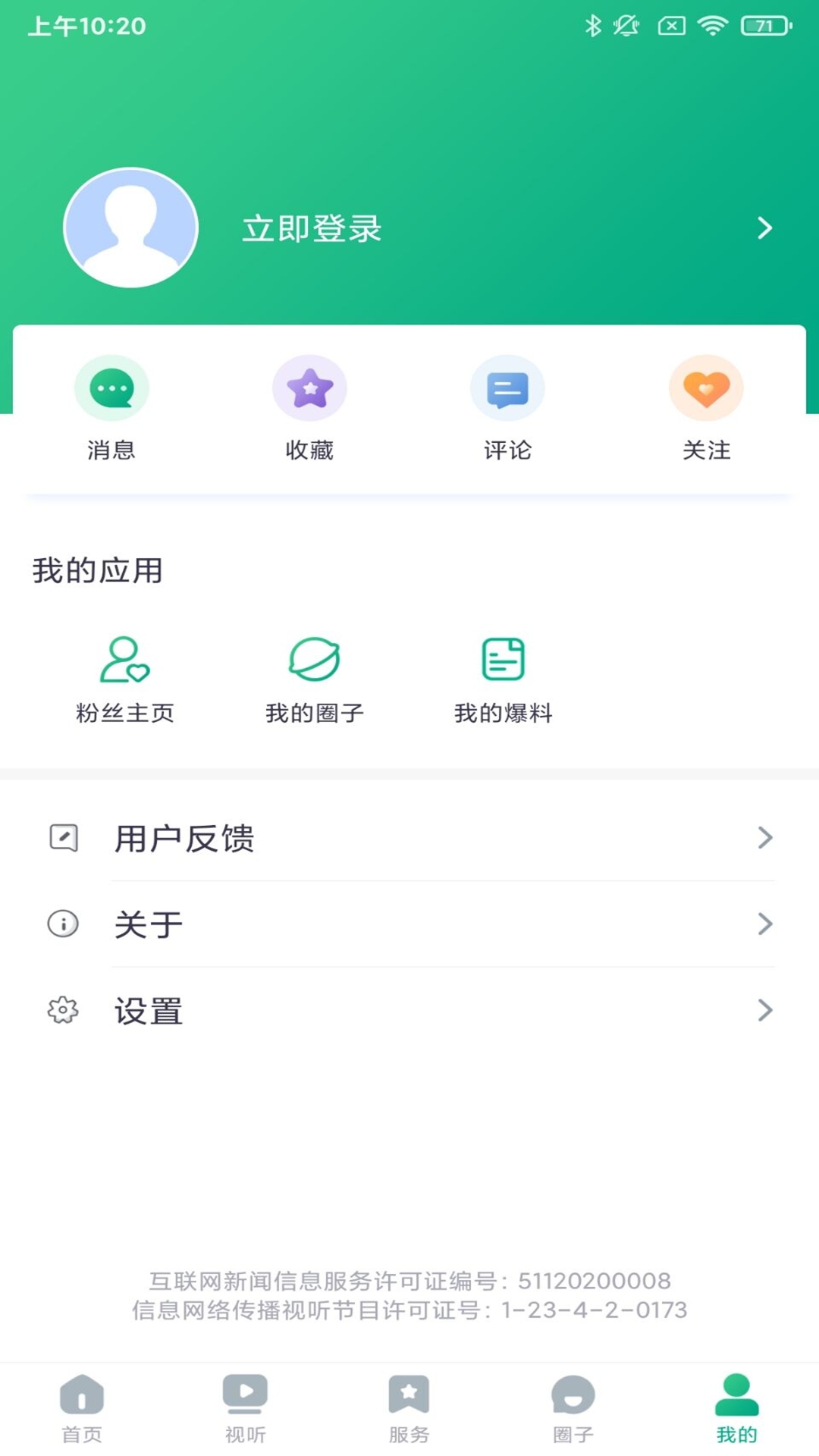Open 收藏 favorites star icon
This screenshot has width=819, height=1456.
click(309, 387)
